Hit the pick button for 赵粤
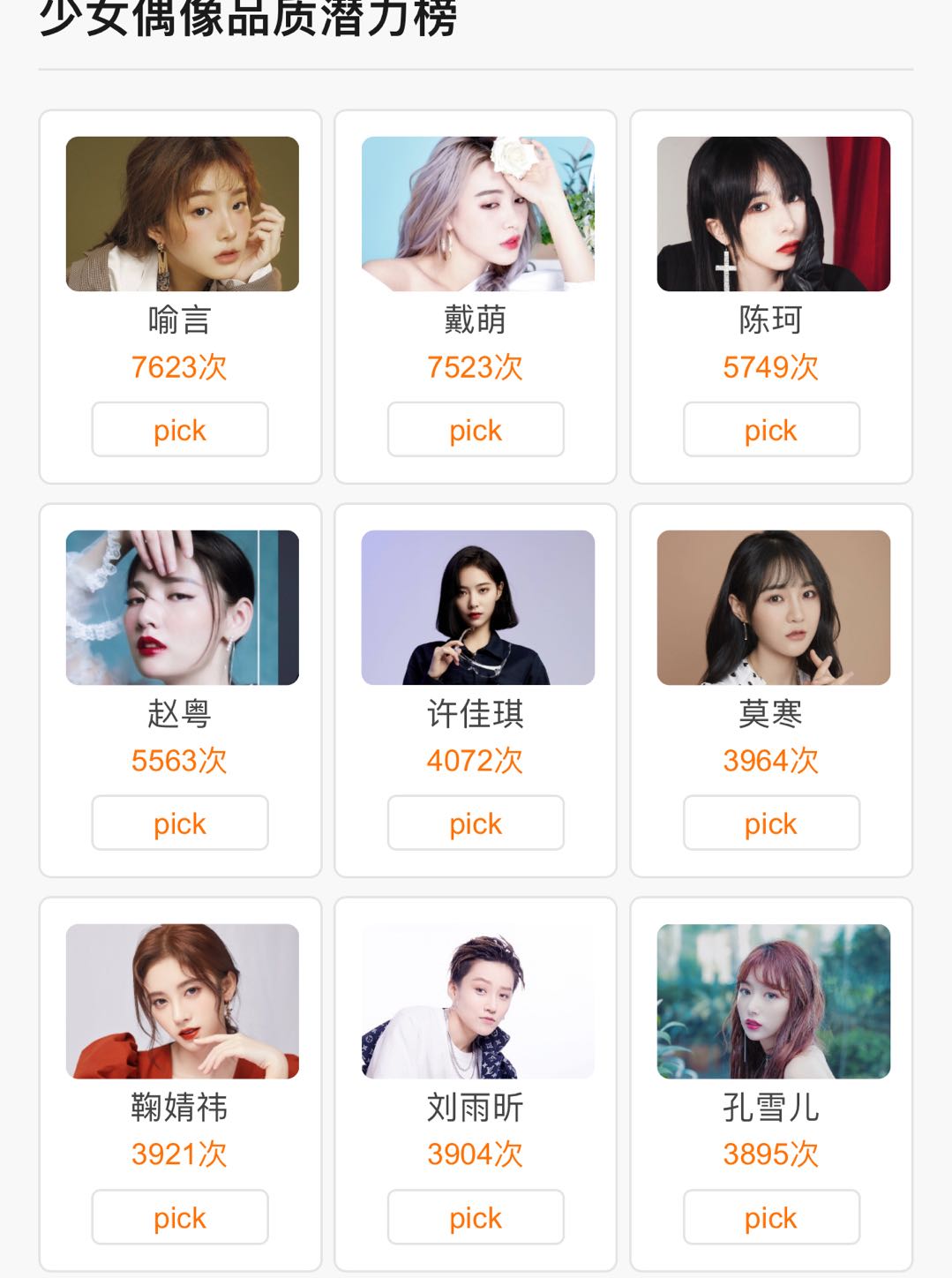 click(180, 823)
